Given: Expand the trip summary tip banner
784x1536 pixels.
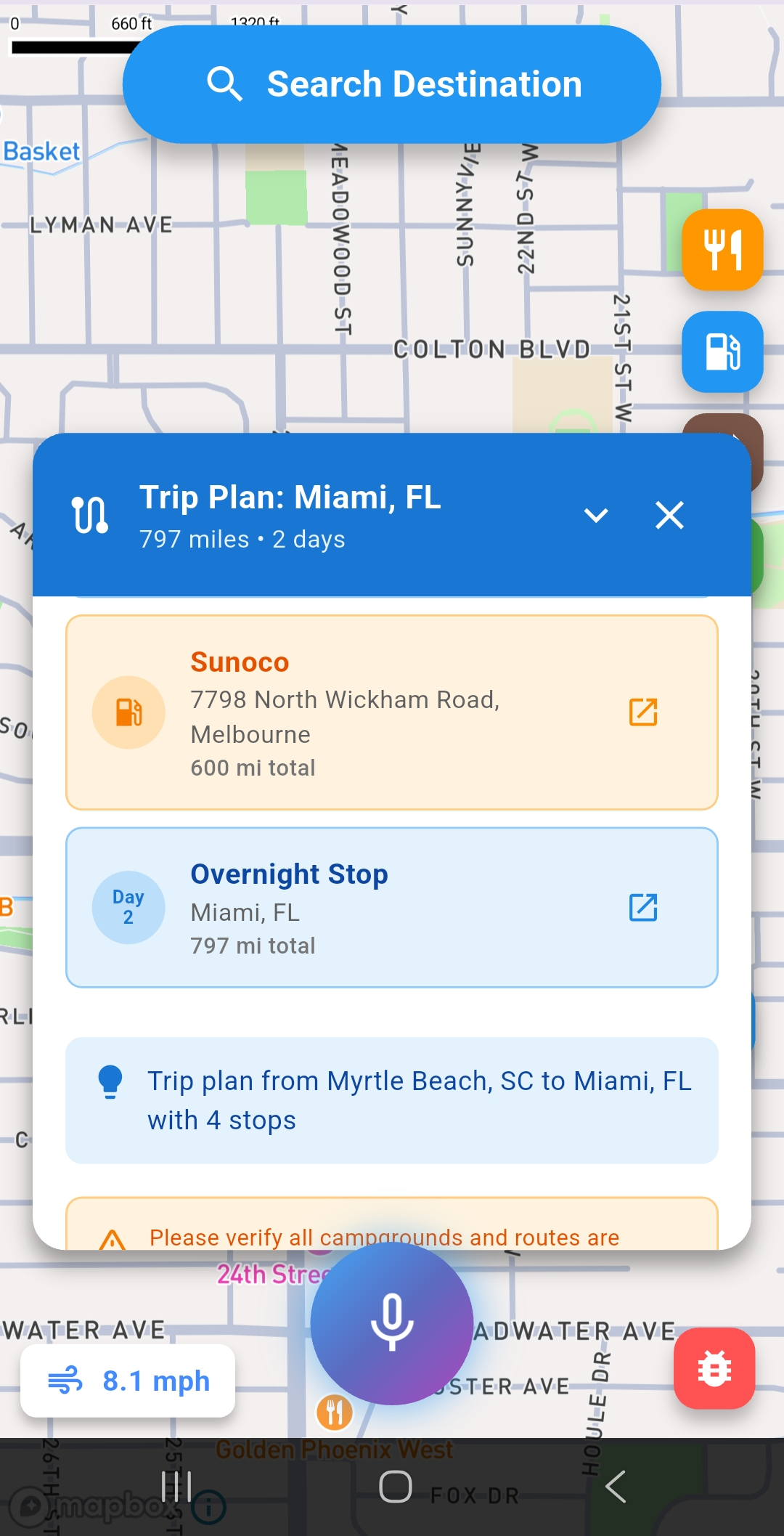Looking at the screenshot, I should [391, 1100].
